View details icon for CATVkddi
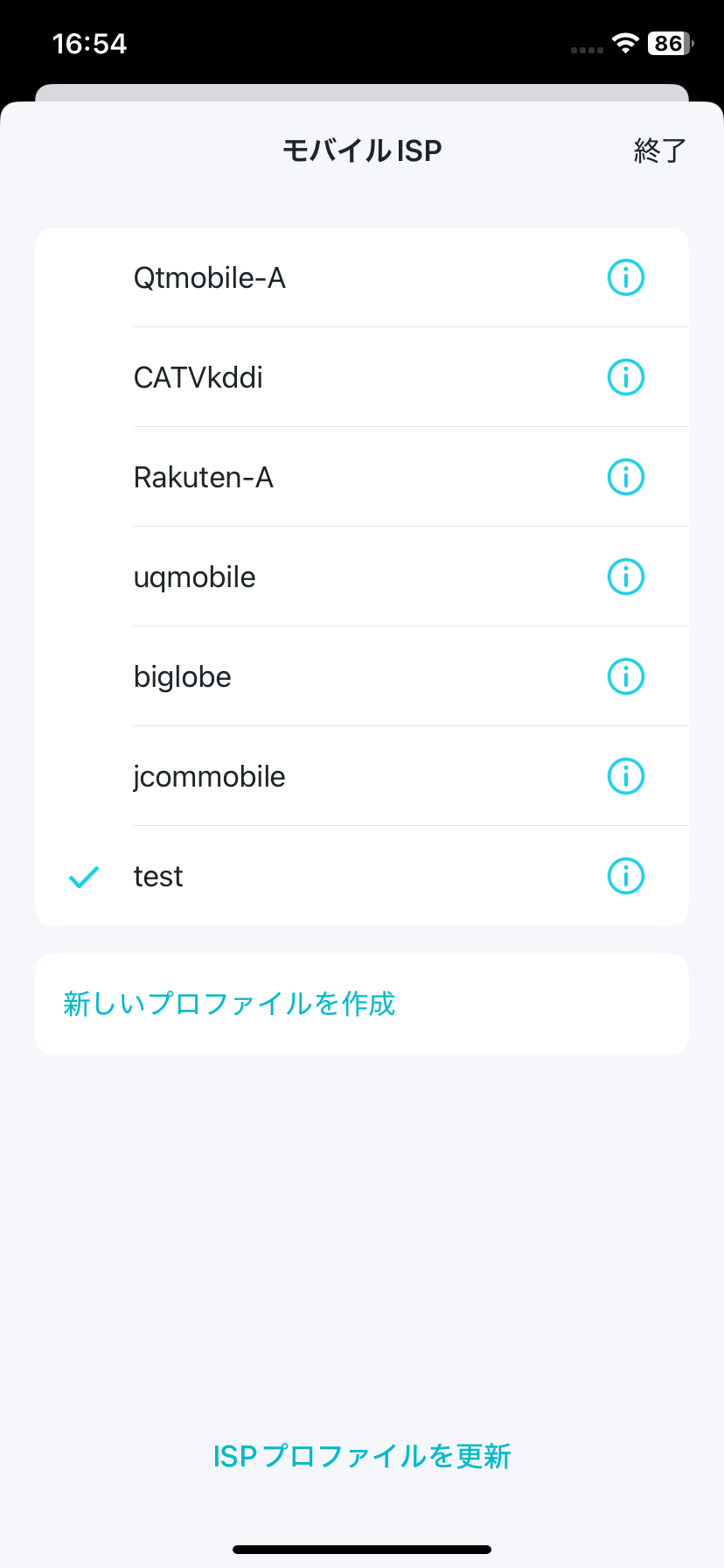Screen dimensions: 724x1568 (626, 377)
